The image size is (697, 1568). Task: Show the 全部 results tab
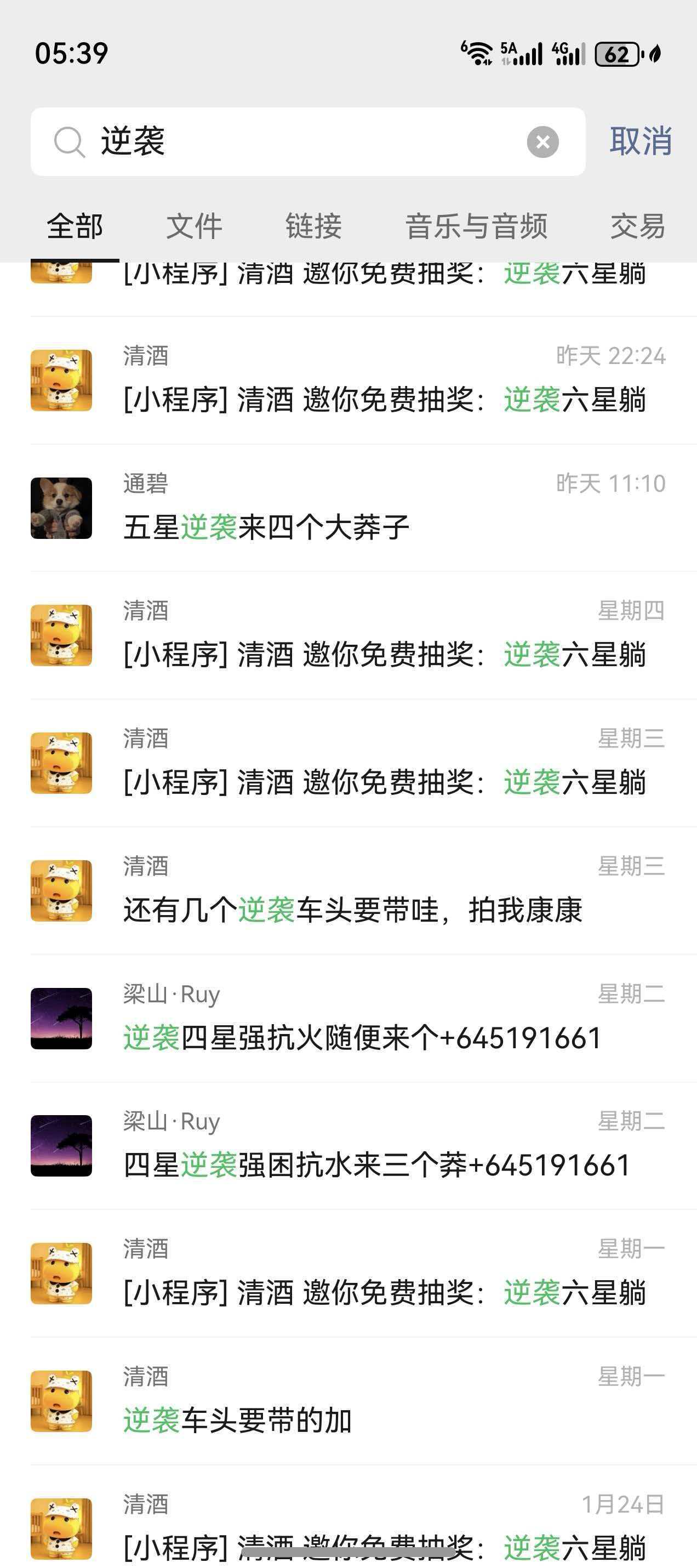coord(75,226)
